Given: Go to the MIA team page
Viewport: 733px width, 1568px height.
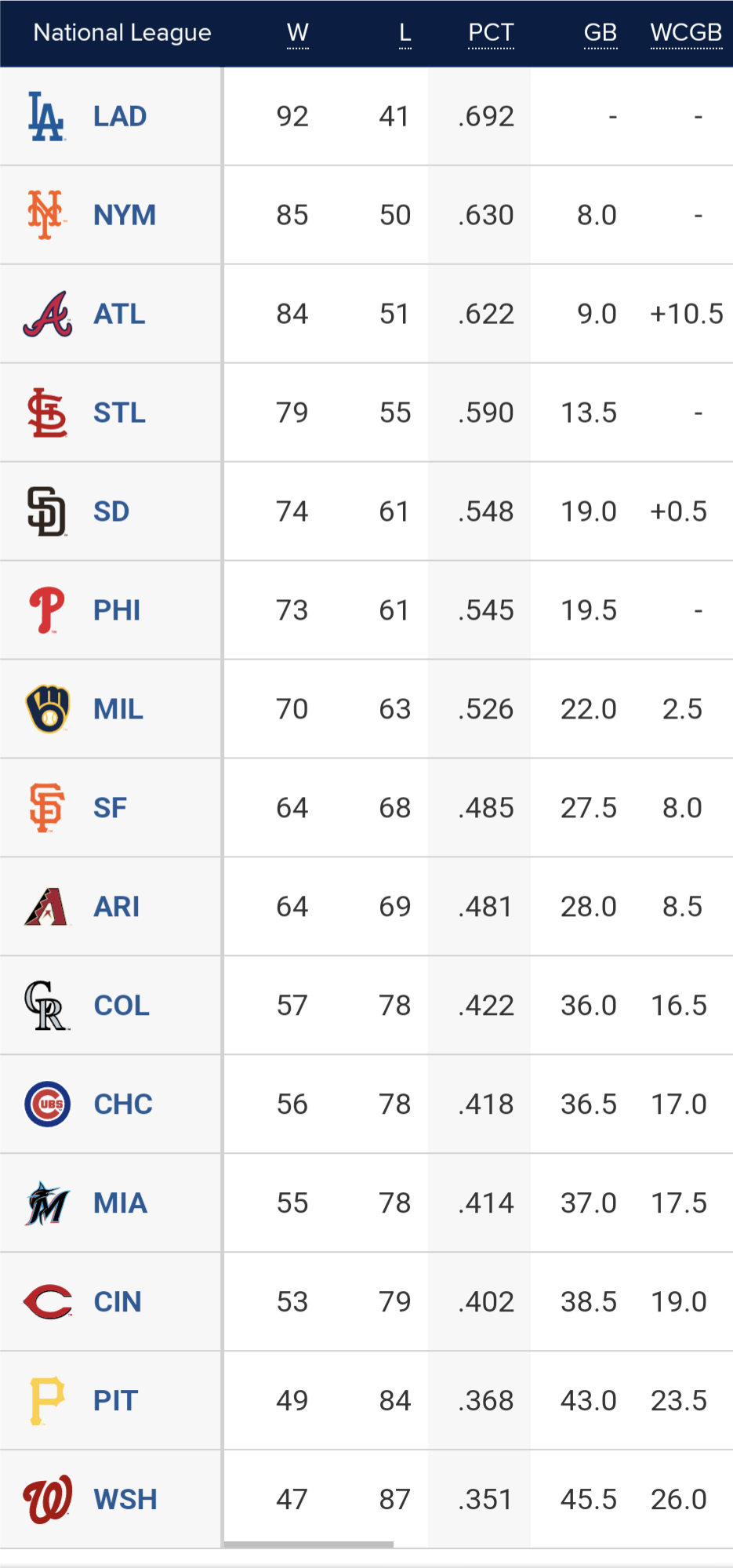Looking at the screenshot, I should tap(120, 1203).
